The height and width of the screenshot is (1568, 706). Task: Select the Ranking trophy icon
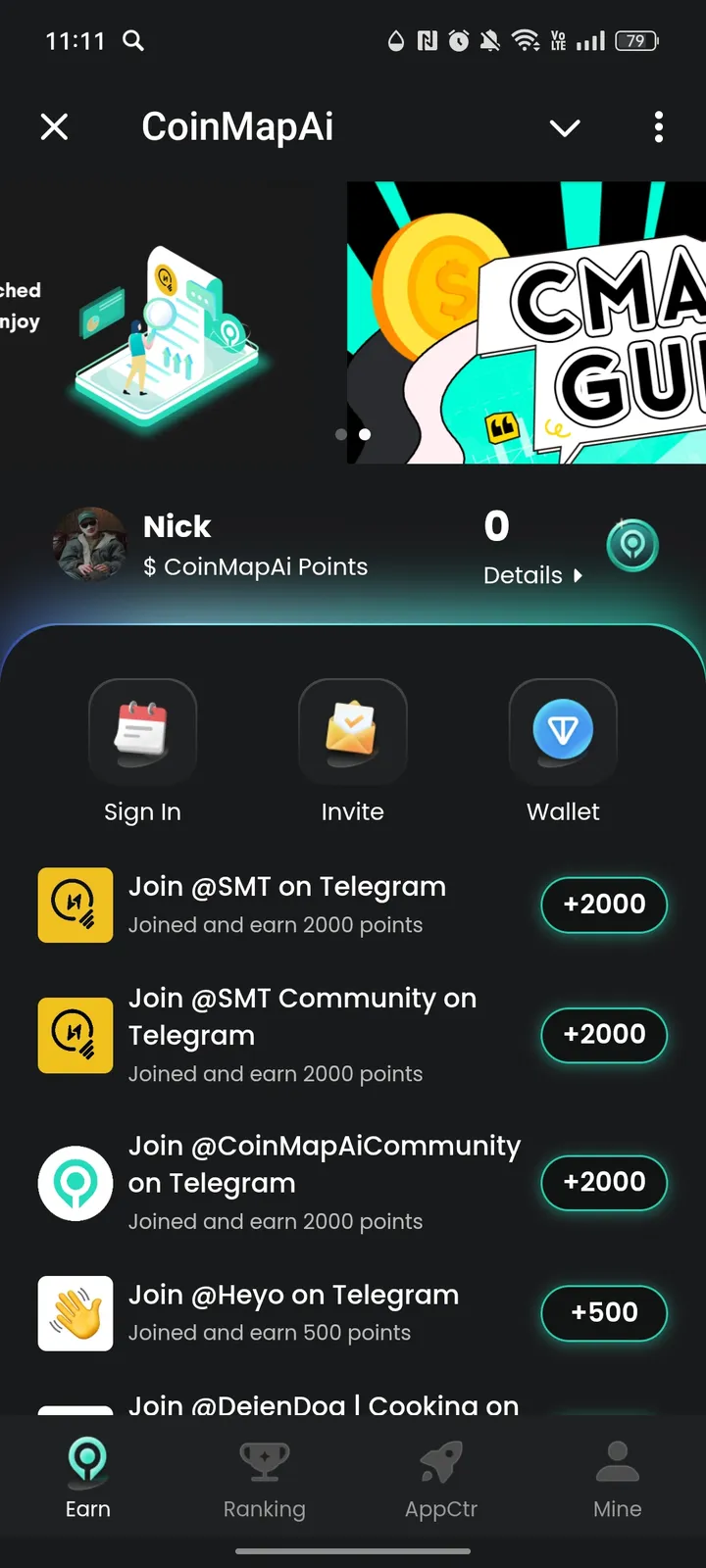point(264,1460)
